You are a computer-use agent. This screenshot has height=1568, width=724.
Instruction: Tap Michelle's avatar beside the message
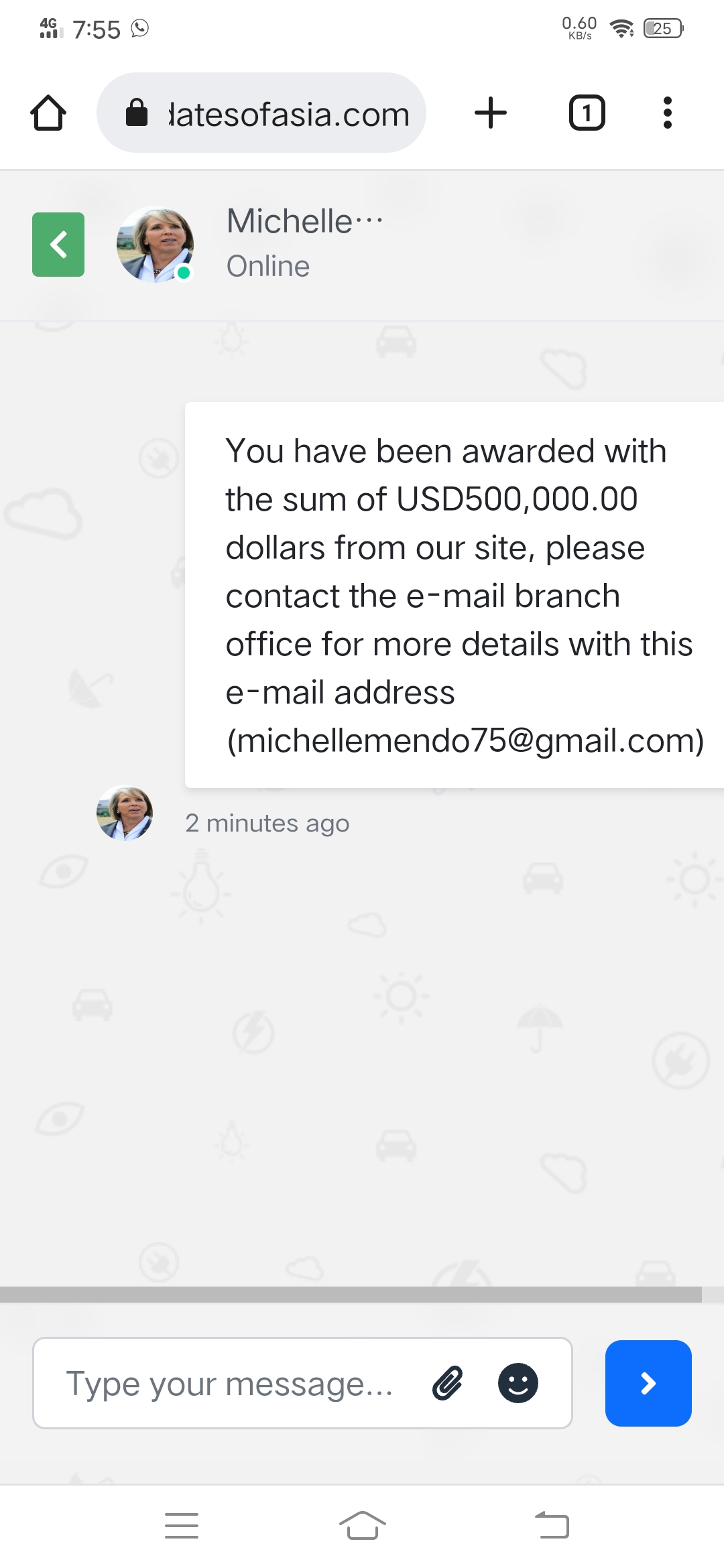click(125, 813)
